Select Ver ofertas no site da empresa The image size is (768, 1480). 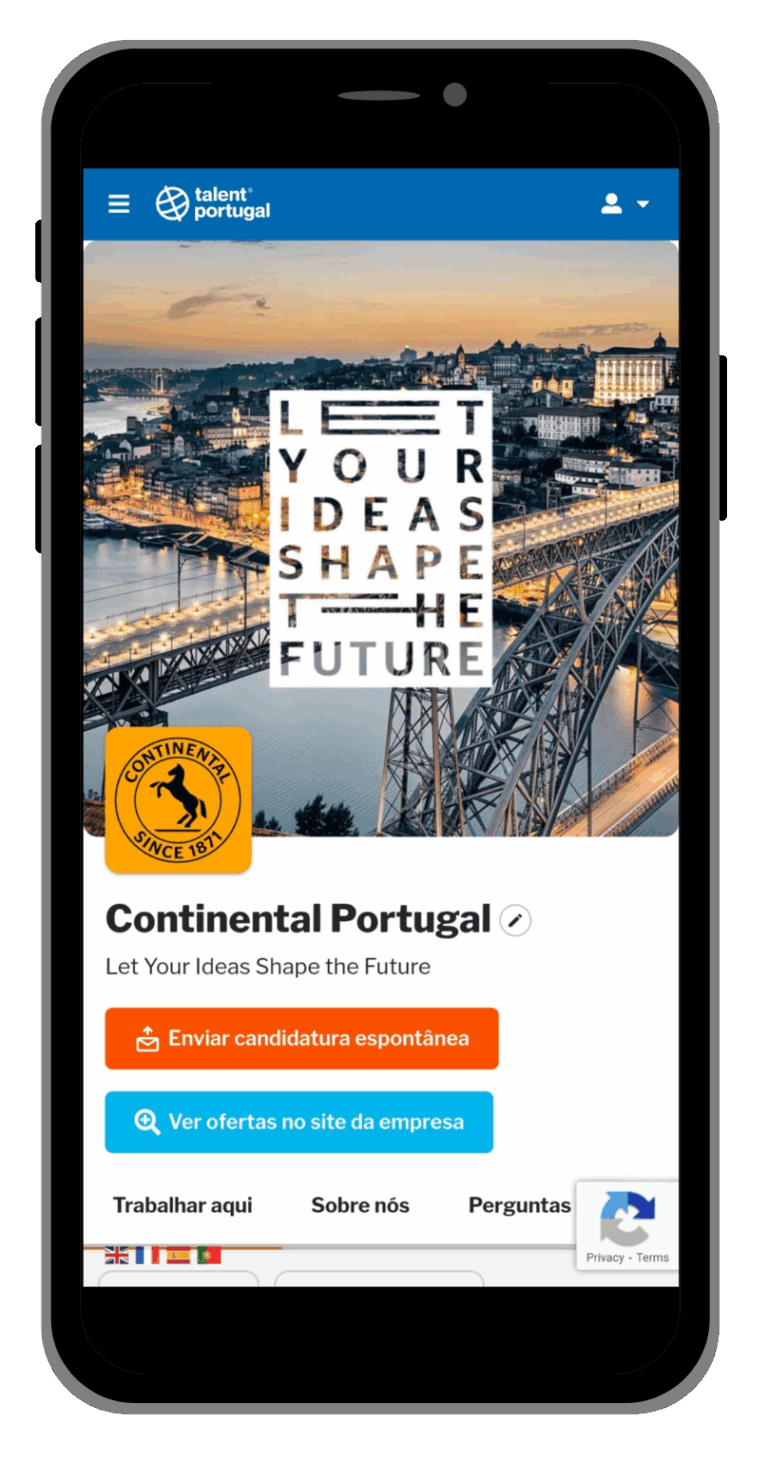point(299,1122)
